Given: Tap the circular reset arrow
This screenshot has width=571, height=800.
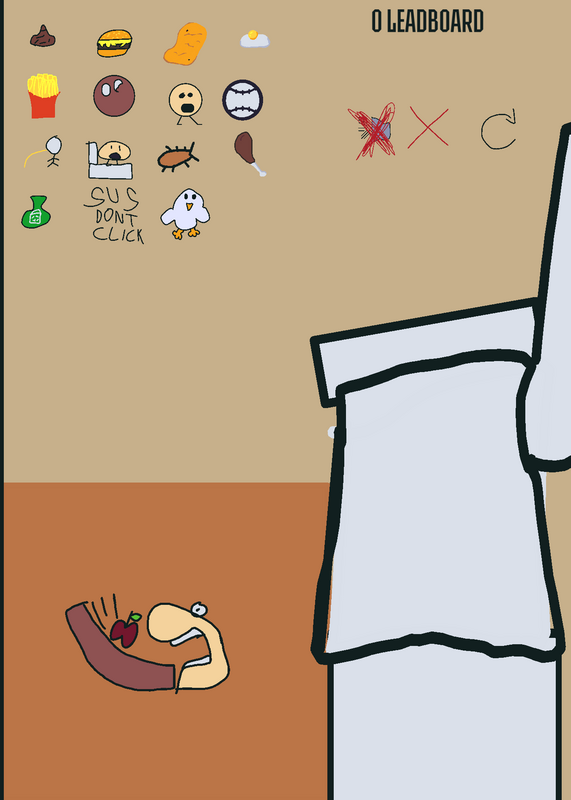Looking at the screenshot, I should (498, 130).
